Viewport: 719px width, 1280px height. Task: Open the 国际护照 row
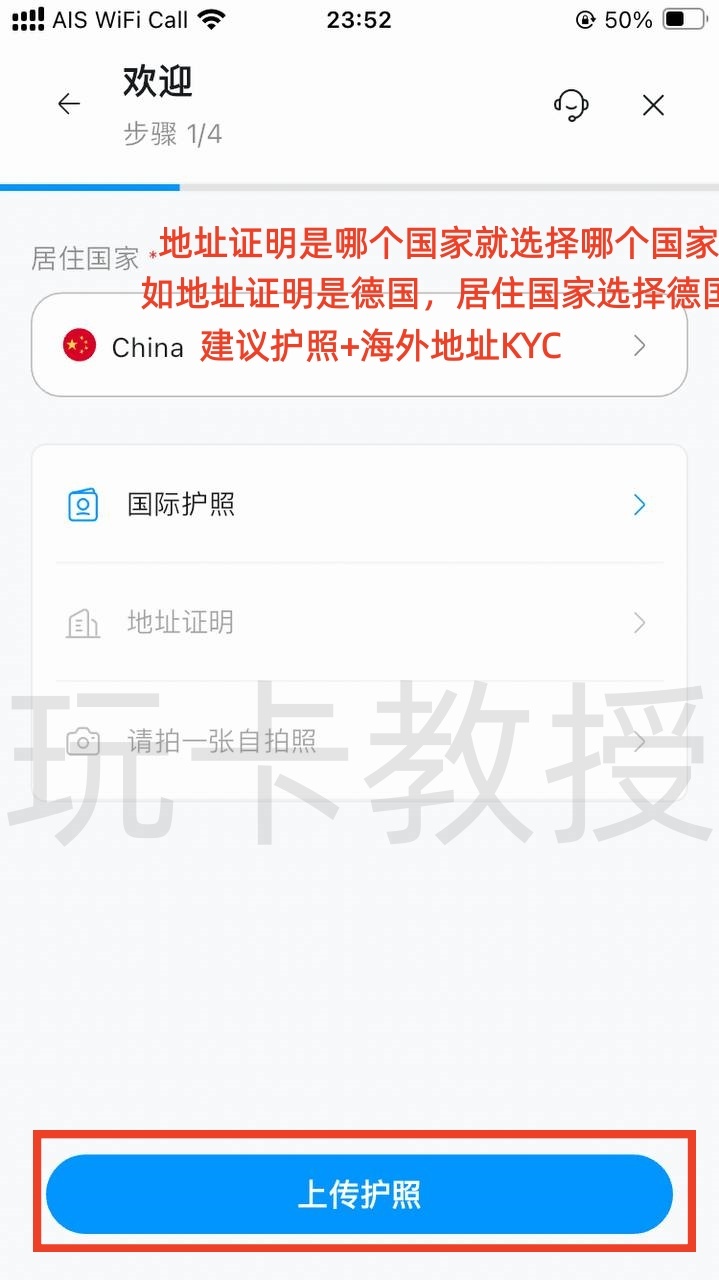[359, 505]
